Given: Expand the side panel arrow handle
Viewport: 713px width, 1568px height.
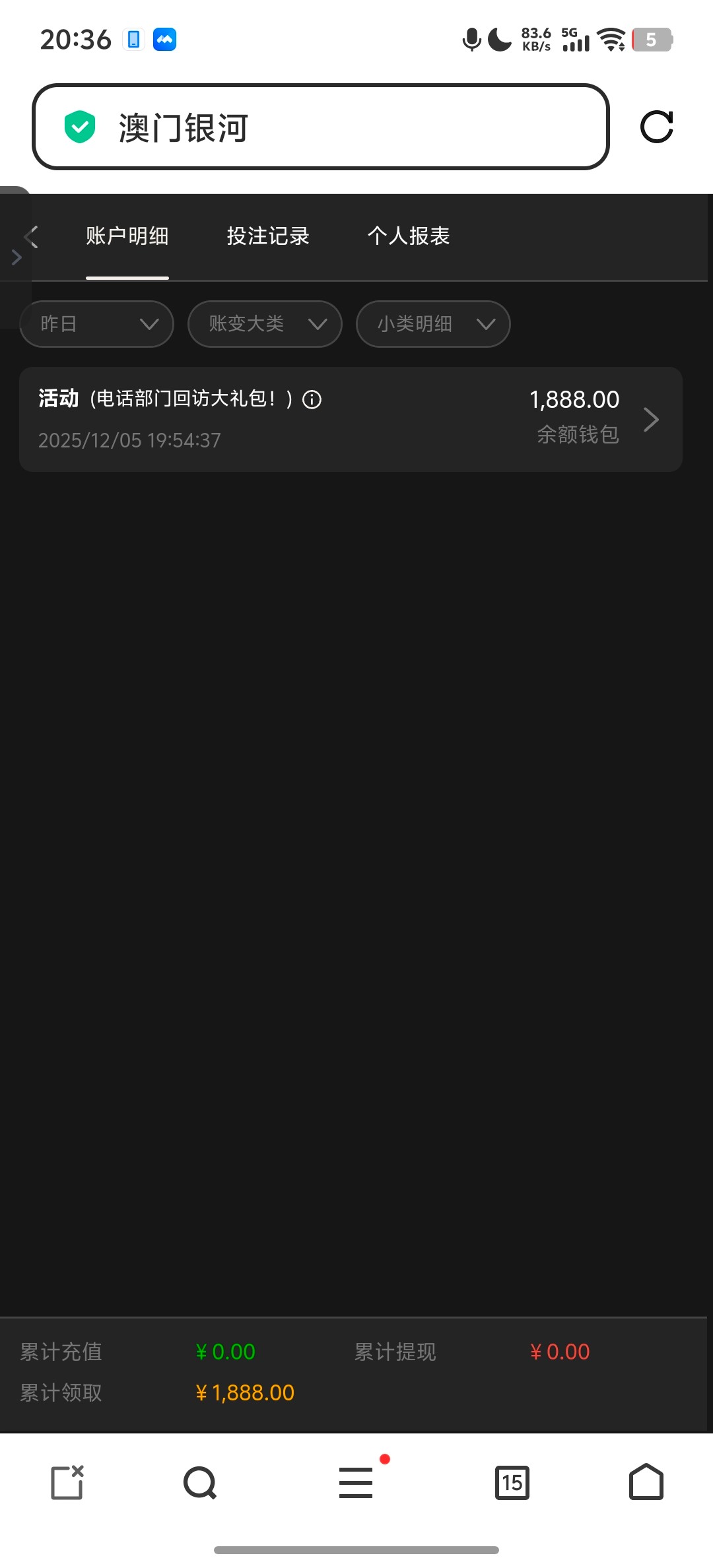Looking at the screenshot, I should tap(16, 257).
